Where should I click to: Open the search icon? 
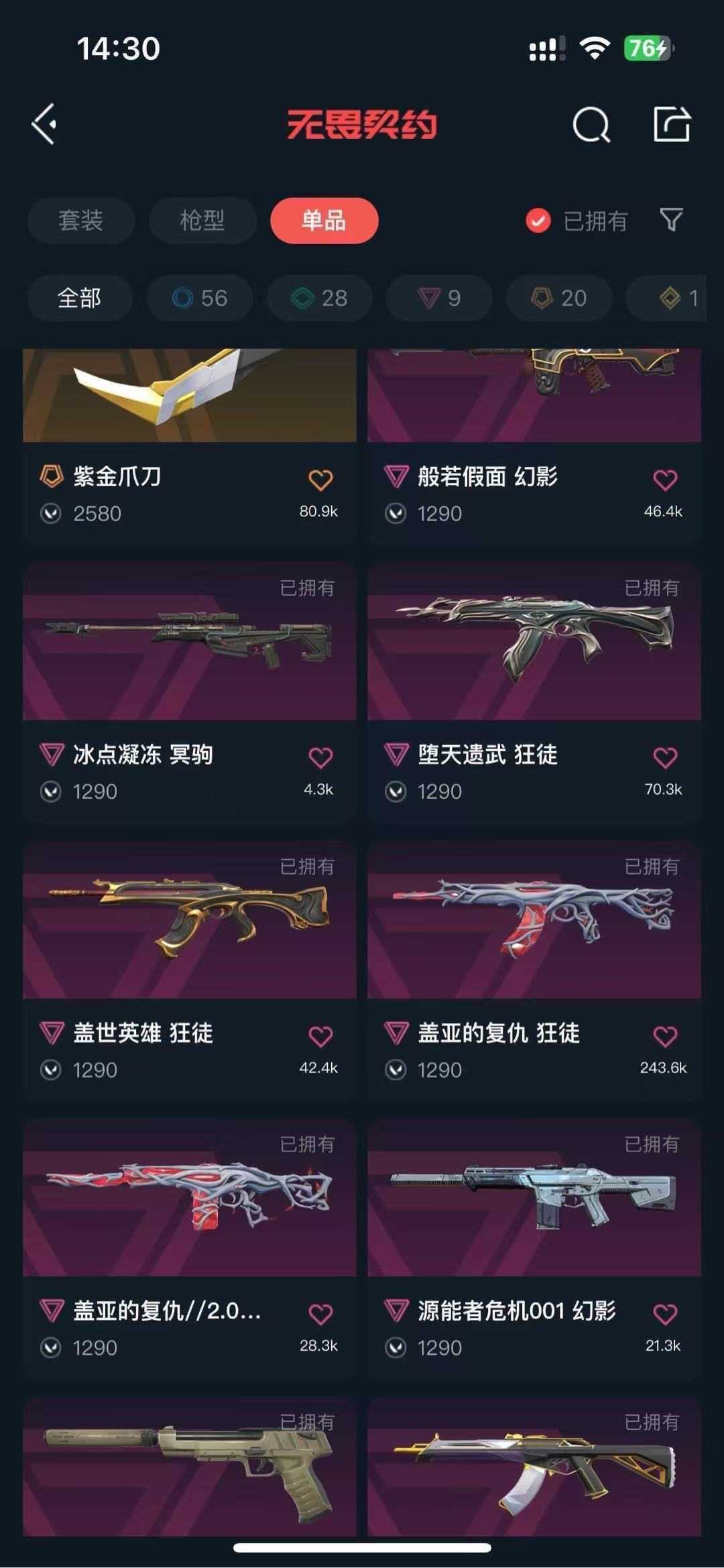(591, 125)
